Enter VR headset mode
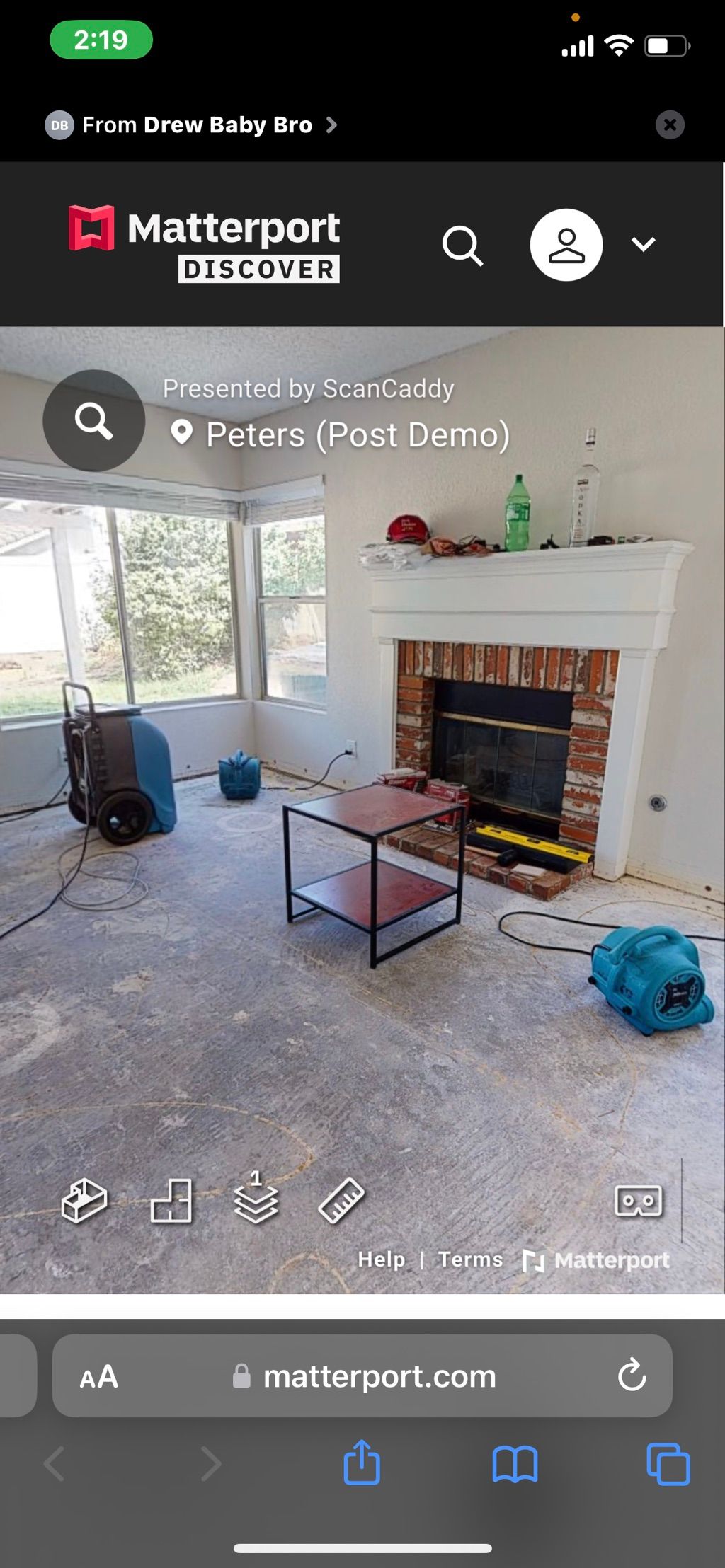Screen dimensions: 725x1568 638,1201
